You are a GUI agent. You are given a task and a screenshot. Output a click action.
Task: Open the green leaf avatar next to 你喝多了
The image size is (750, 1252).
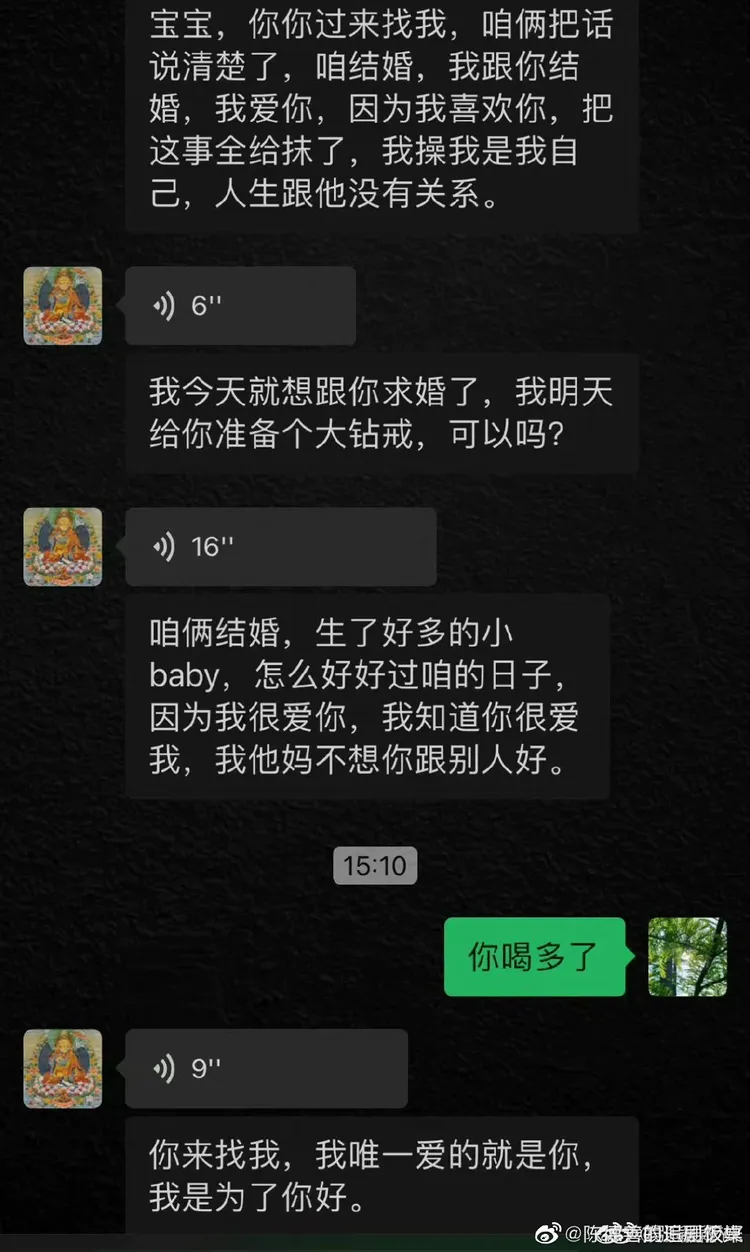click(687, 957)
